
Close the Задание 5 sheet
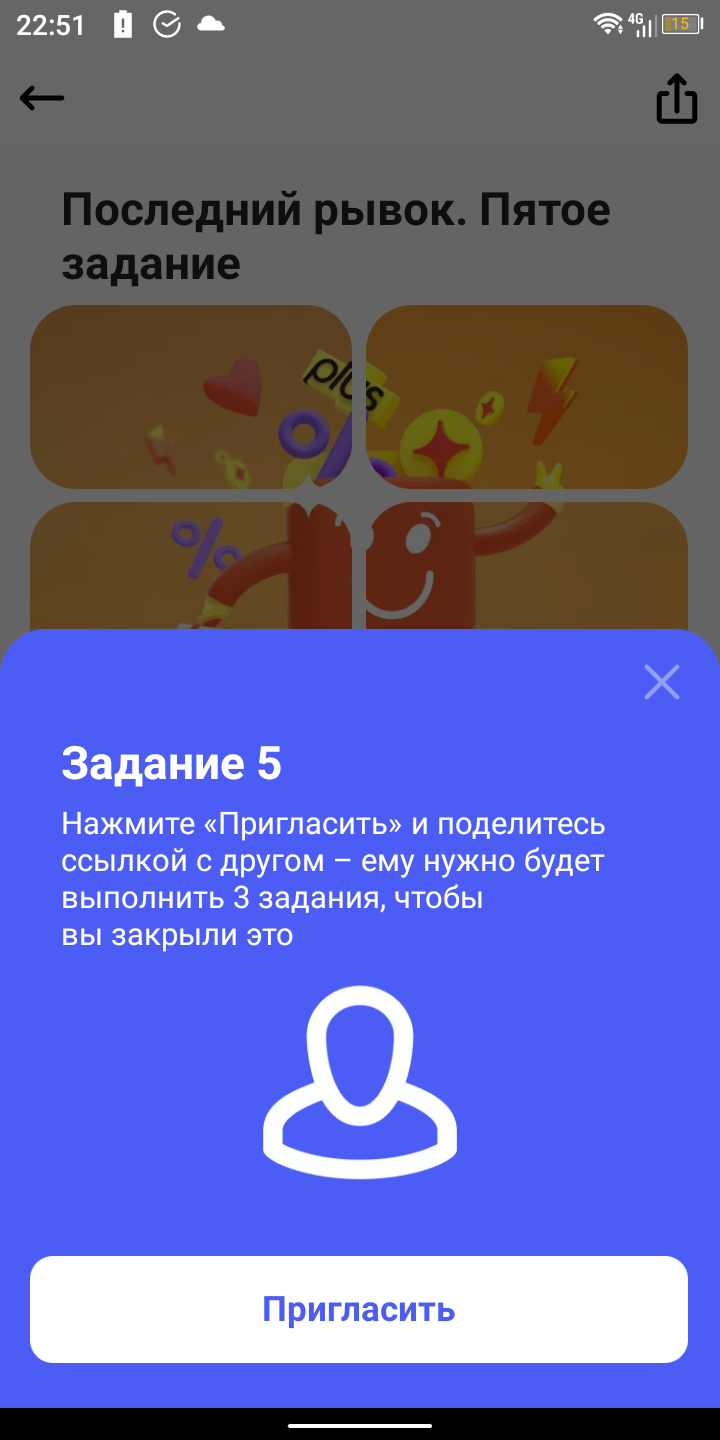pos(661,682)
